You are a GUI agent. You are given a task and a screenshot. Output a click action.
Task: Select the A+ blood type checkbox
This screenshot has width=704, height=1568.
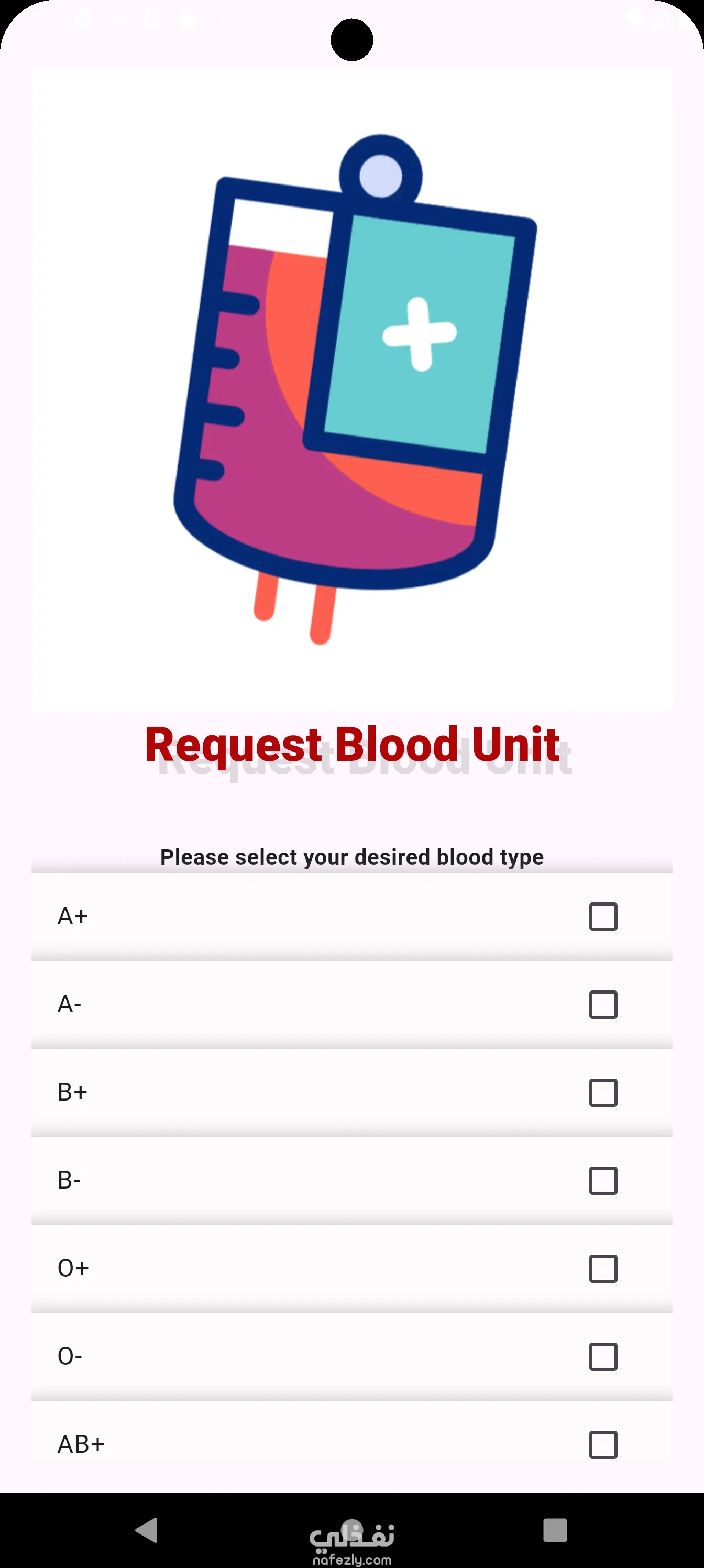[x=603, y=916]
